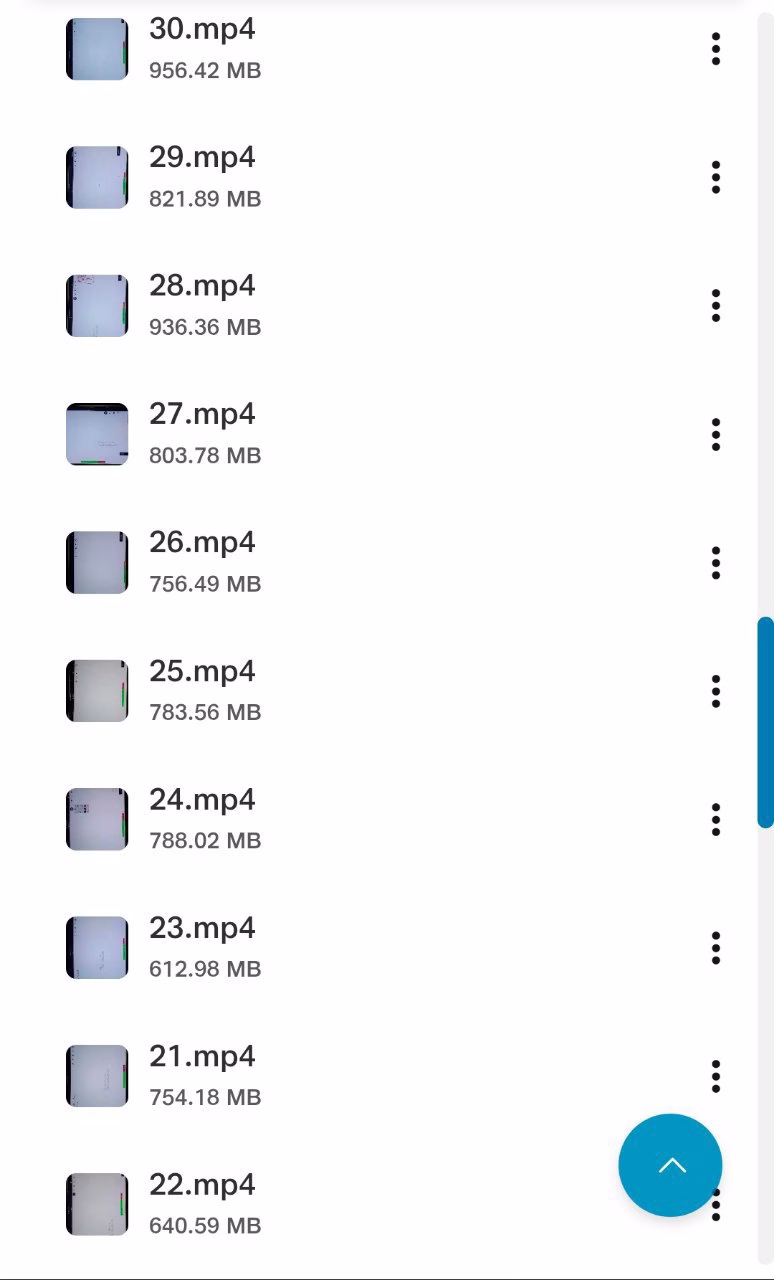
Task: Open the overflow menu for 30.mp4
Action: [x=716, y=49]
